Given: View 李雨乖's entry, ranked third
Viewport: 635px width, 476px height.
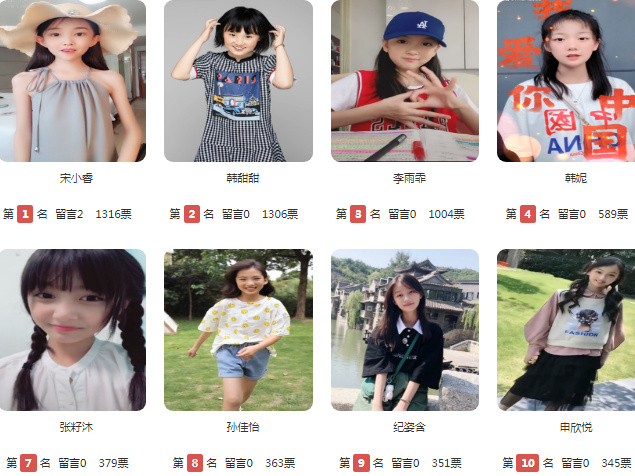Looking at the screenshot, I should pos(405,80).
